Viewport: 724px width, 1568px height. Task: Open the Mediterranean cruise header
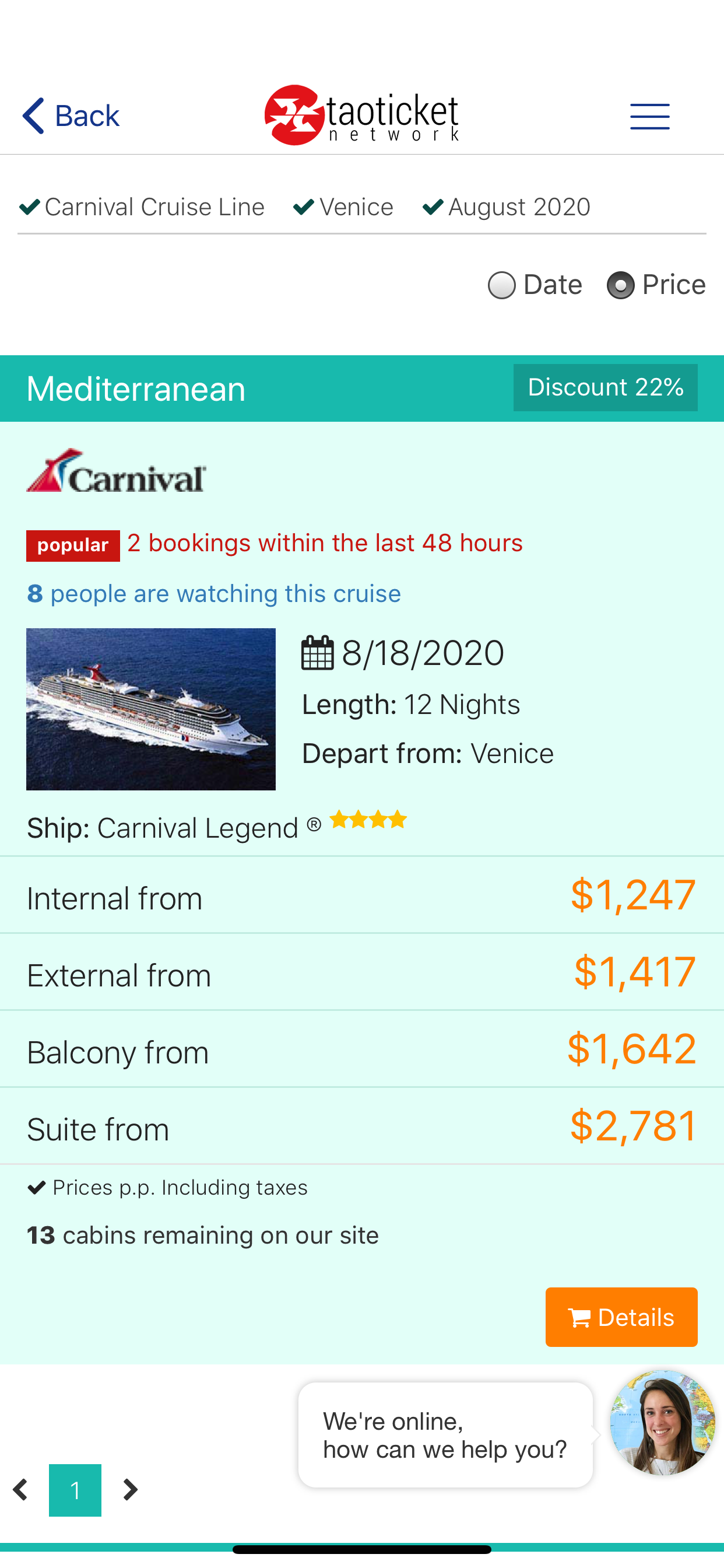pos(136,388)
